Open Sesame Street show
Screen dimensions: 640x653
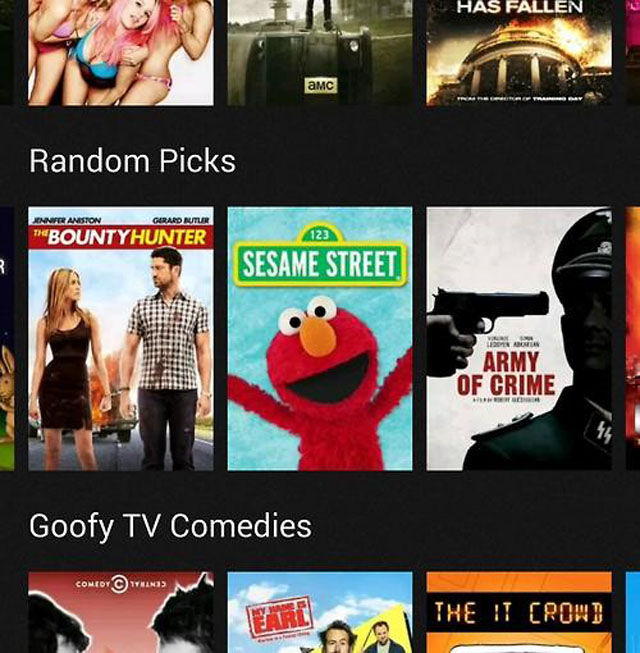point(319,338)
